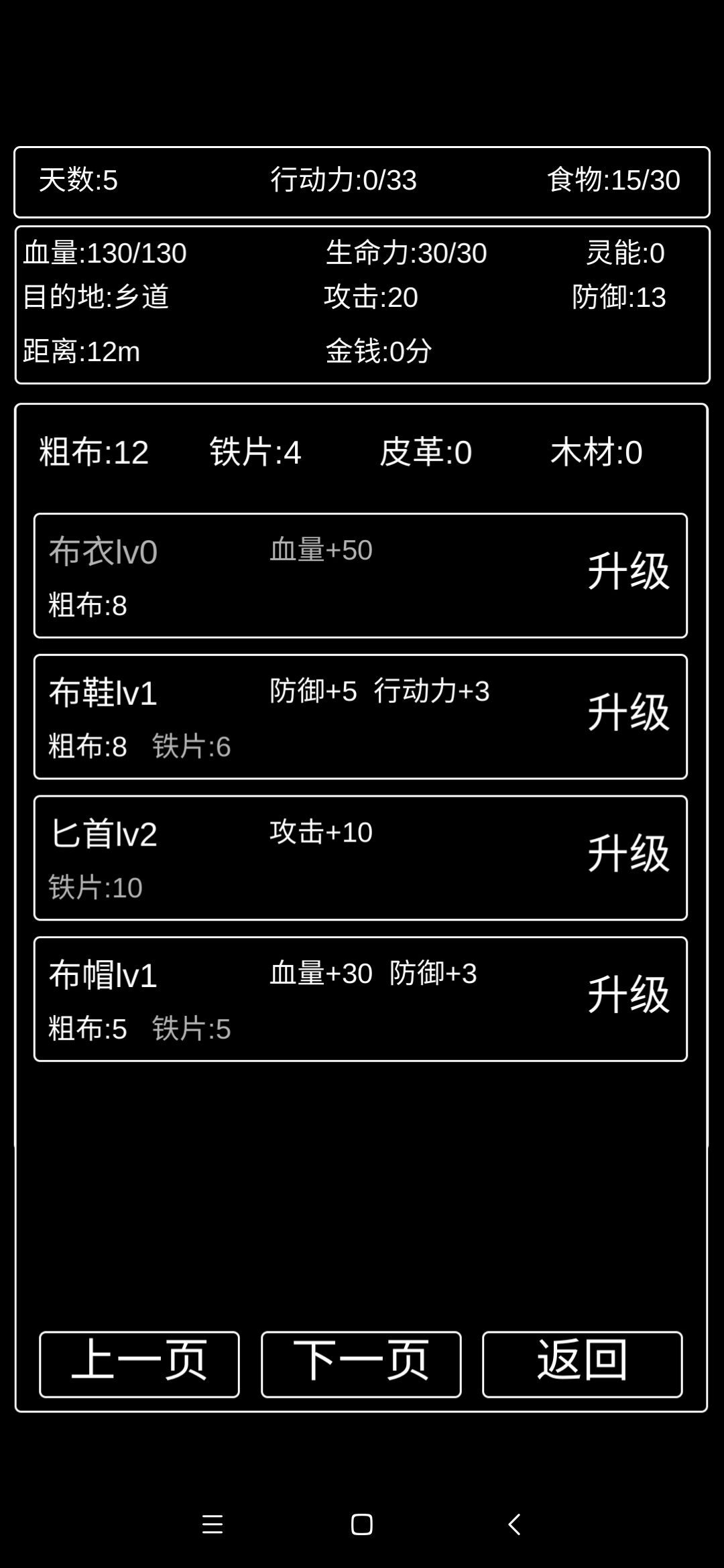The image size is (724, 1568).
Task: Upgrade the 布衣lv0 cloth armor
Action: pos(629,573)
